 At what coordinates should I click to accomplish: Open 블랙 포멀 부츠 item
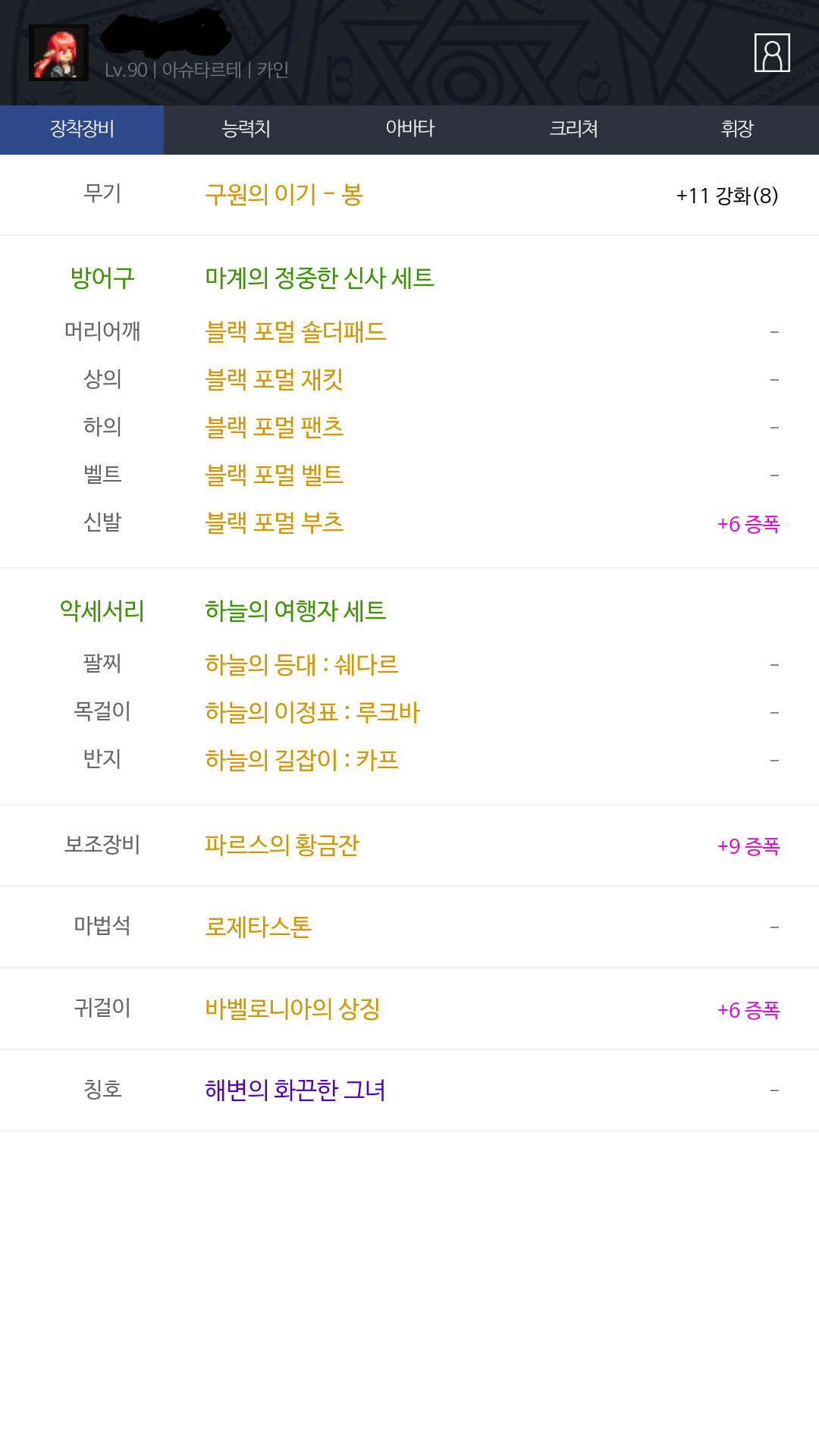275,523
